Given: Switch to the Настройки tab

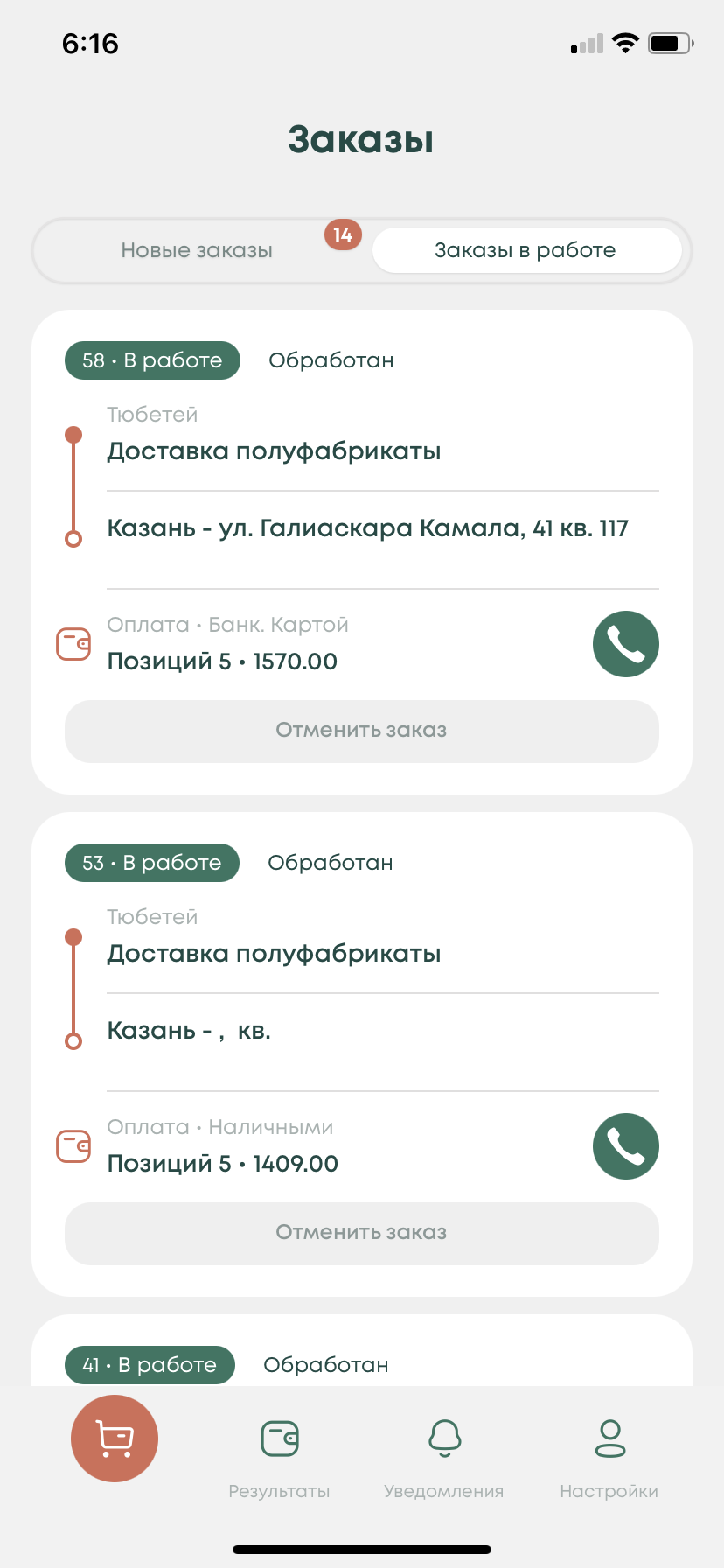Looking at the screenshot, I should tap(609, 1454).
